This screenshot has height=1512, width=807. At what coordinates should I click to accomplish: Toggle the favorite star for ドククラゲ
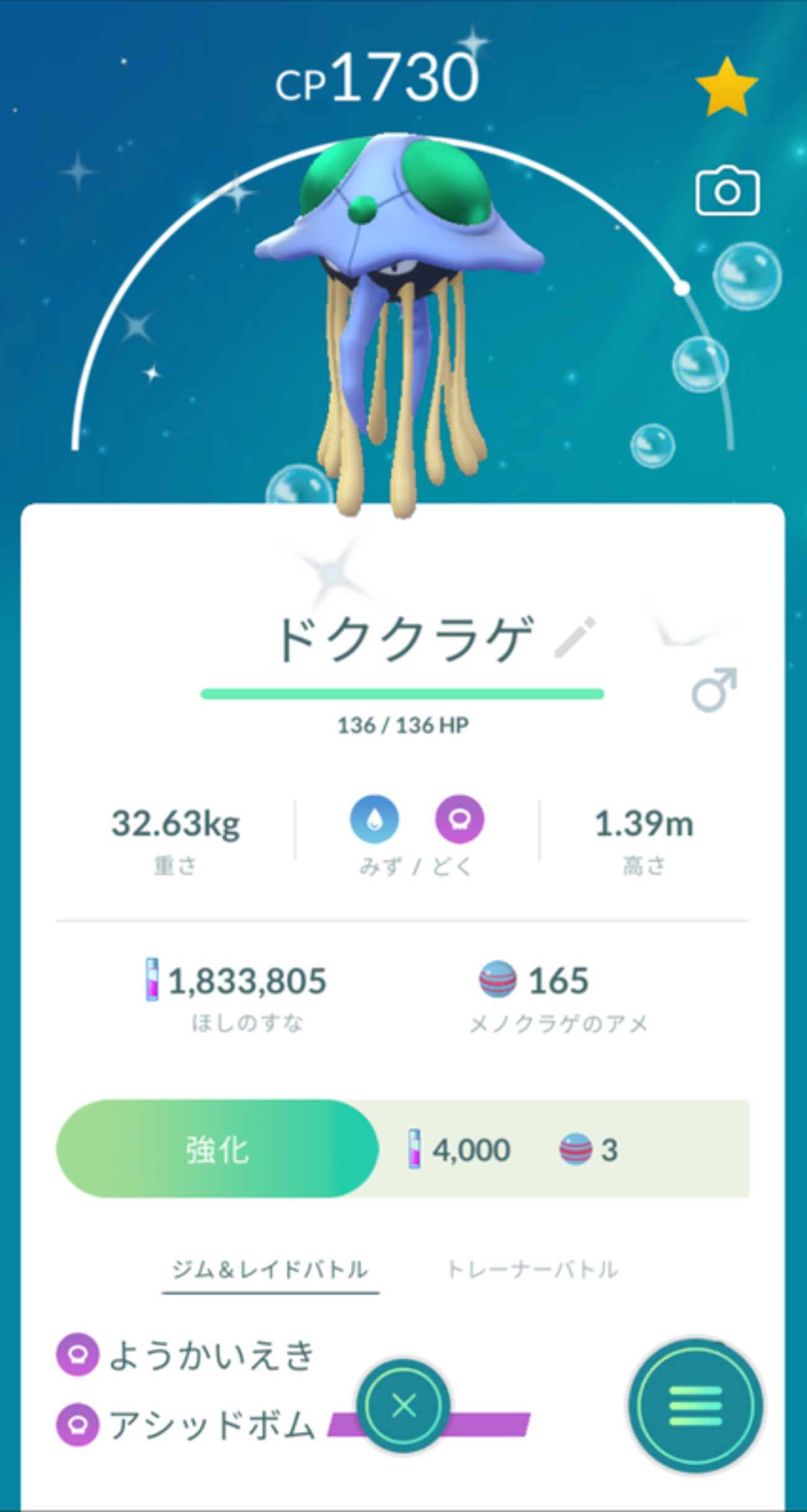pos(726,87)
